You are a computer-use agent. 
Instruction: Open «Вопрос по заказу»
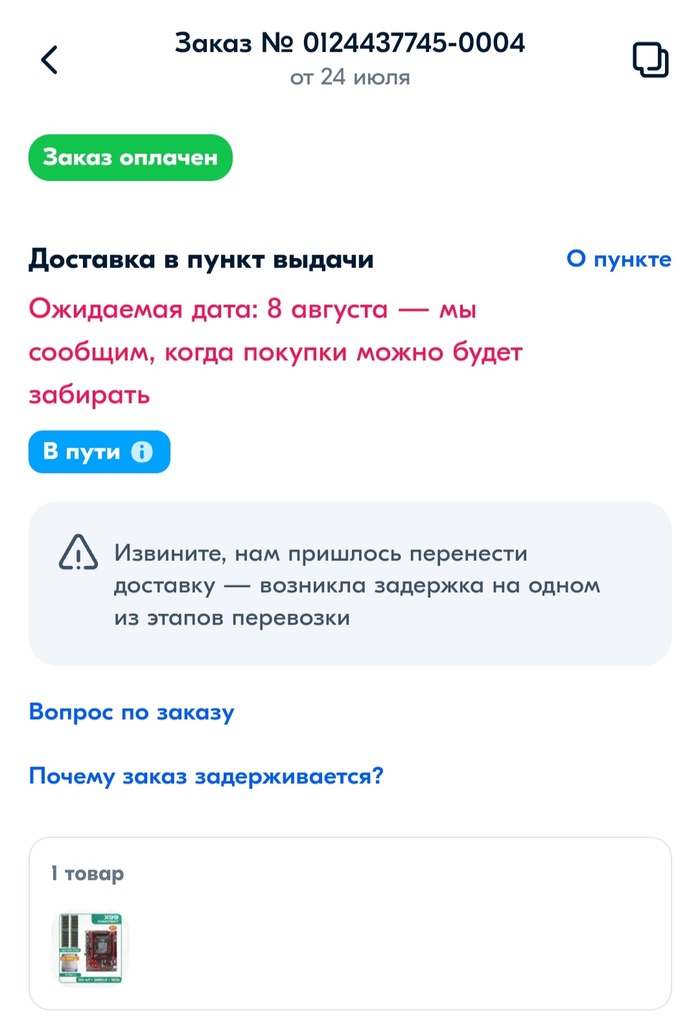131,713
